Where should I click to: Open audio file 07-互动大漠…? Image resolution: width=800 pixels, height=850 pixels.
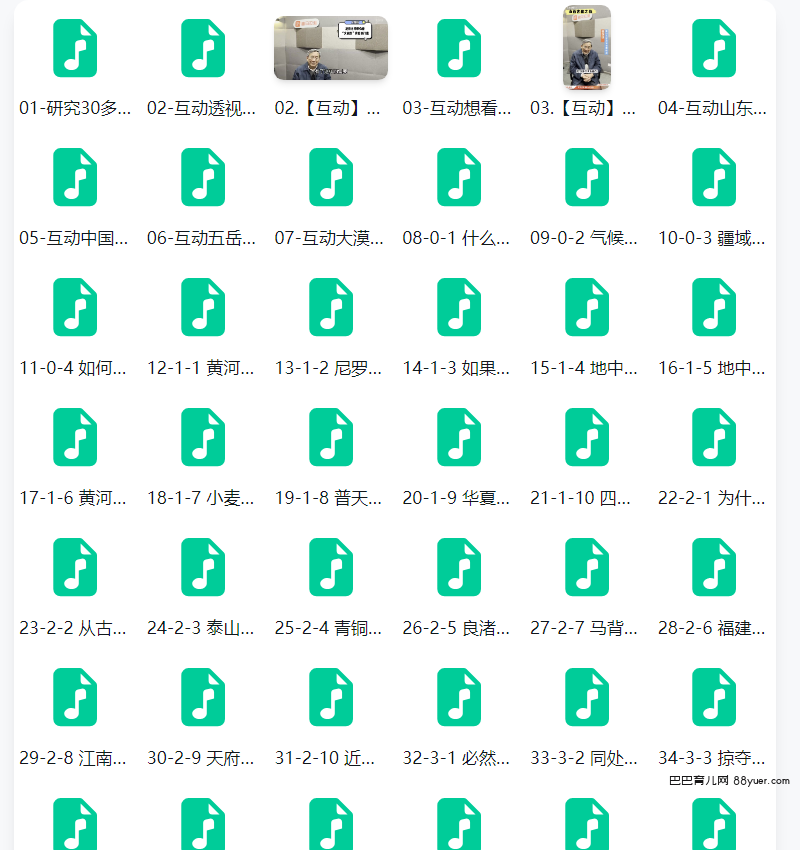coord(331,178)
